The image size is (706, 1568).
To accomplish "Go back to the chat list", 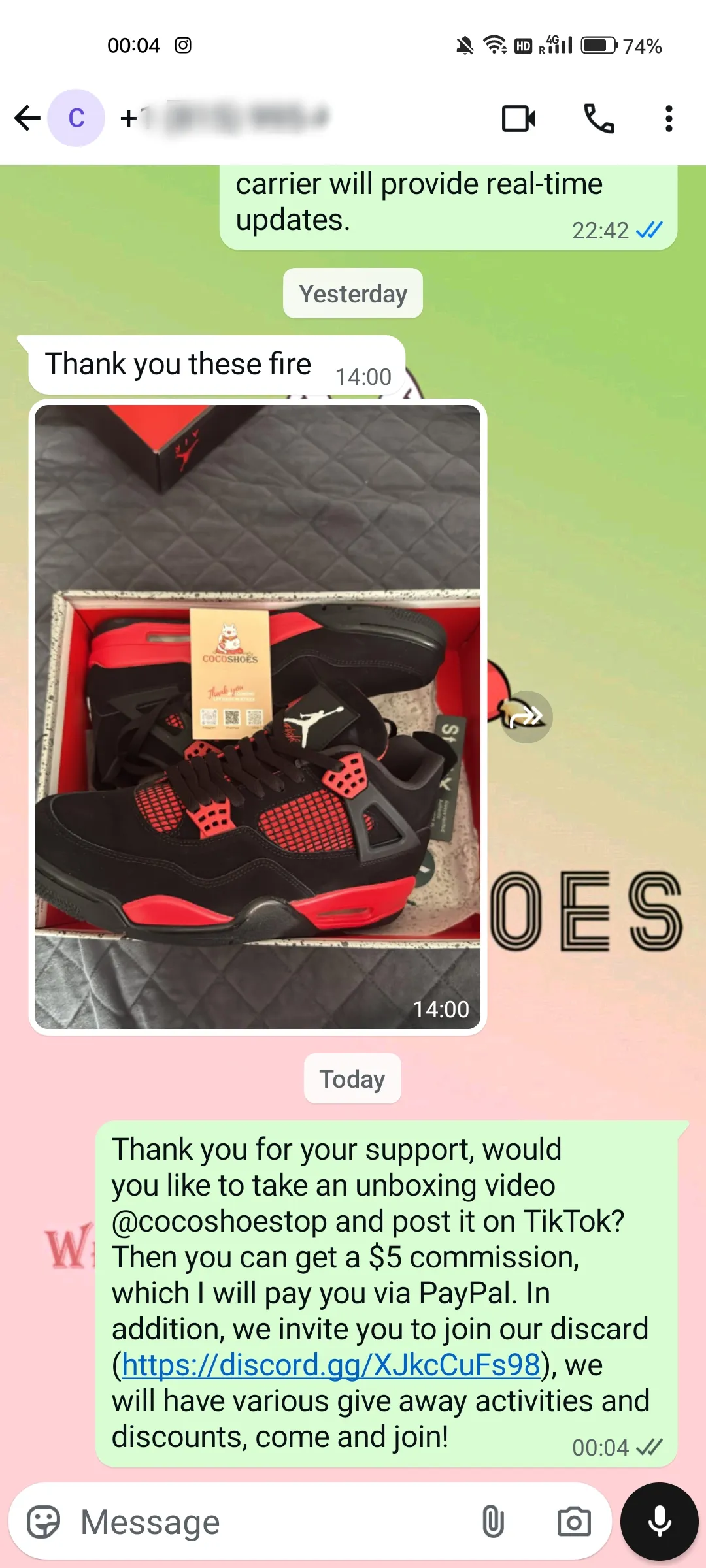I will click(27, 118).
